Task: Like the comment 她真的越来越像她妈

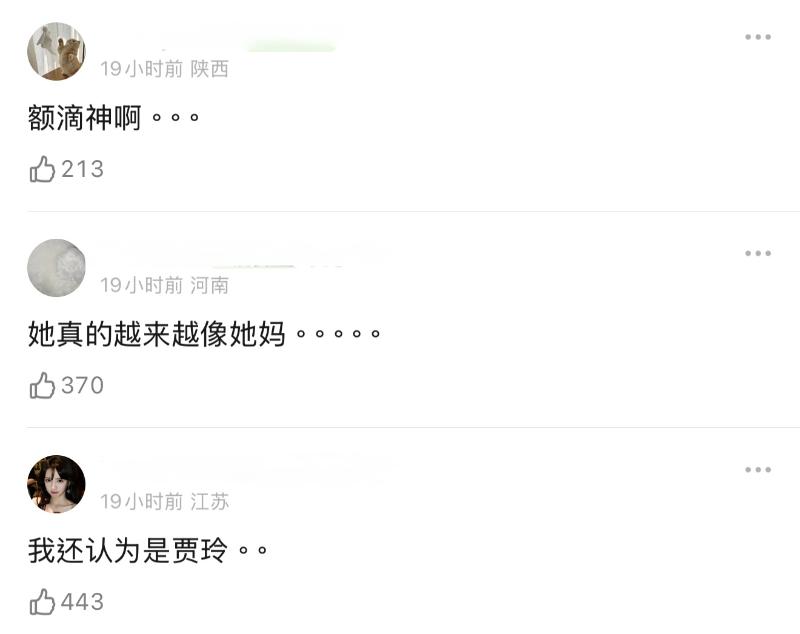Action: pos(43,385)
